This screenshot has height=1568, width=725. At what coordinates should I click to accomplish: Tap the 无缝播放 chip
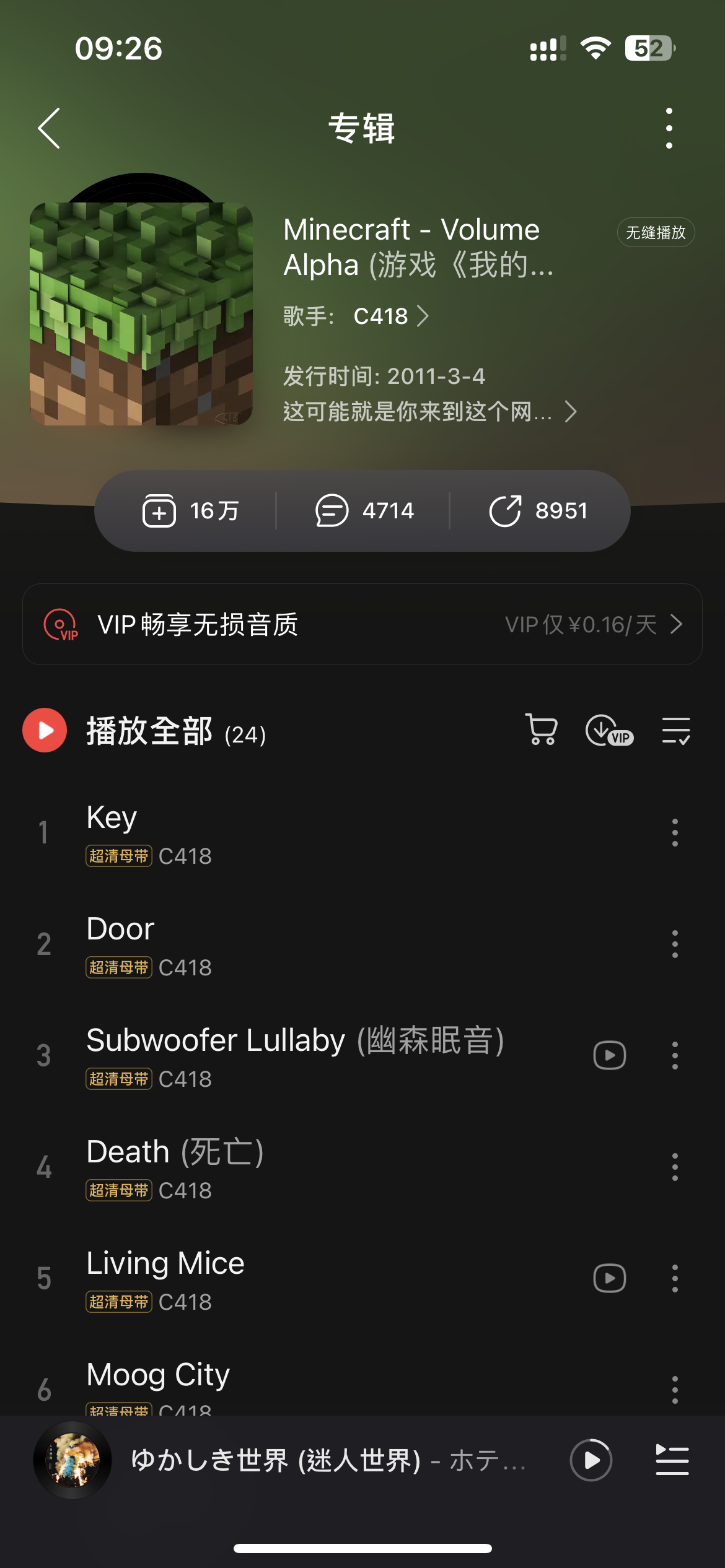click(655, 232)
